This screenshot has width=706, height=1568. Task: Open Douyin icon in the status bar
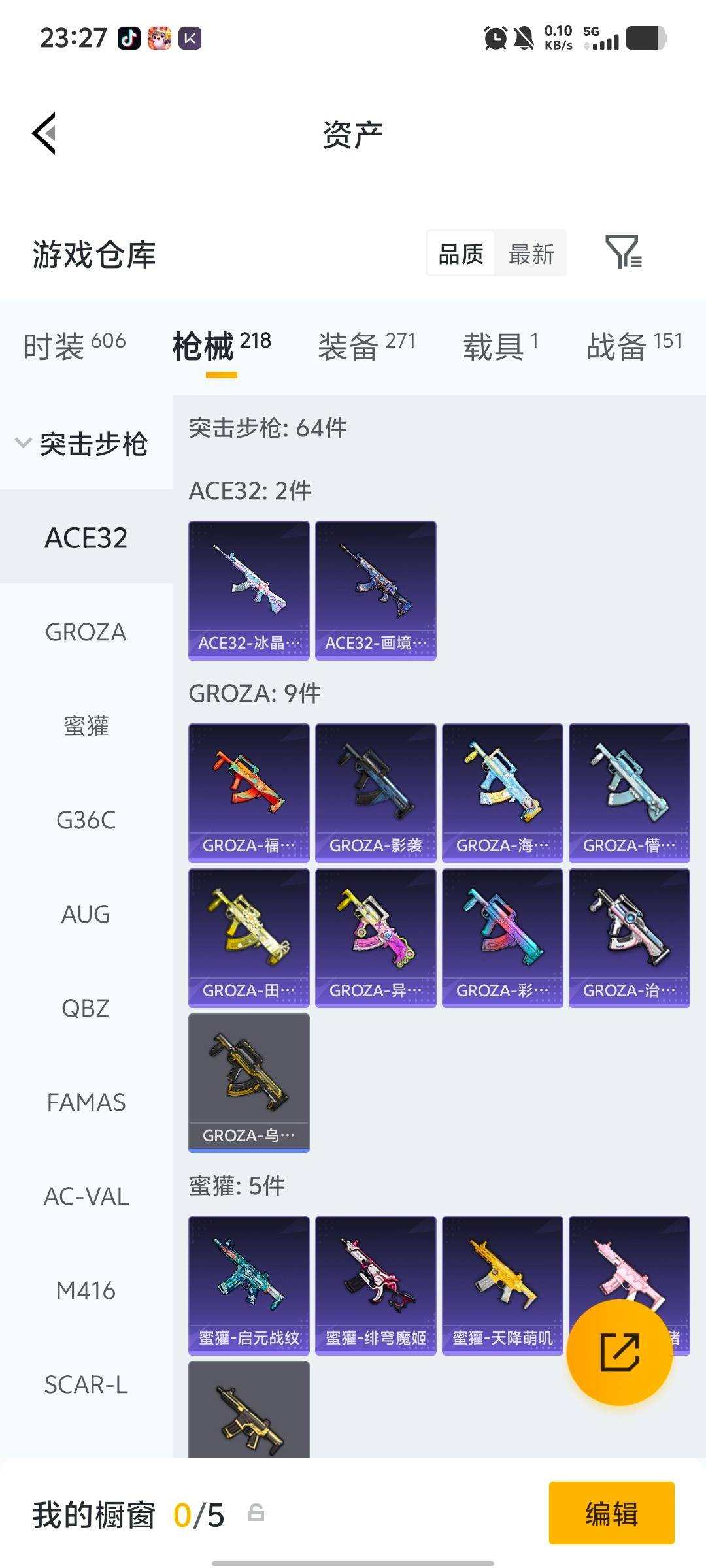[x=129, y=38]
